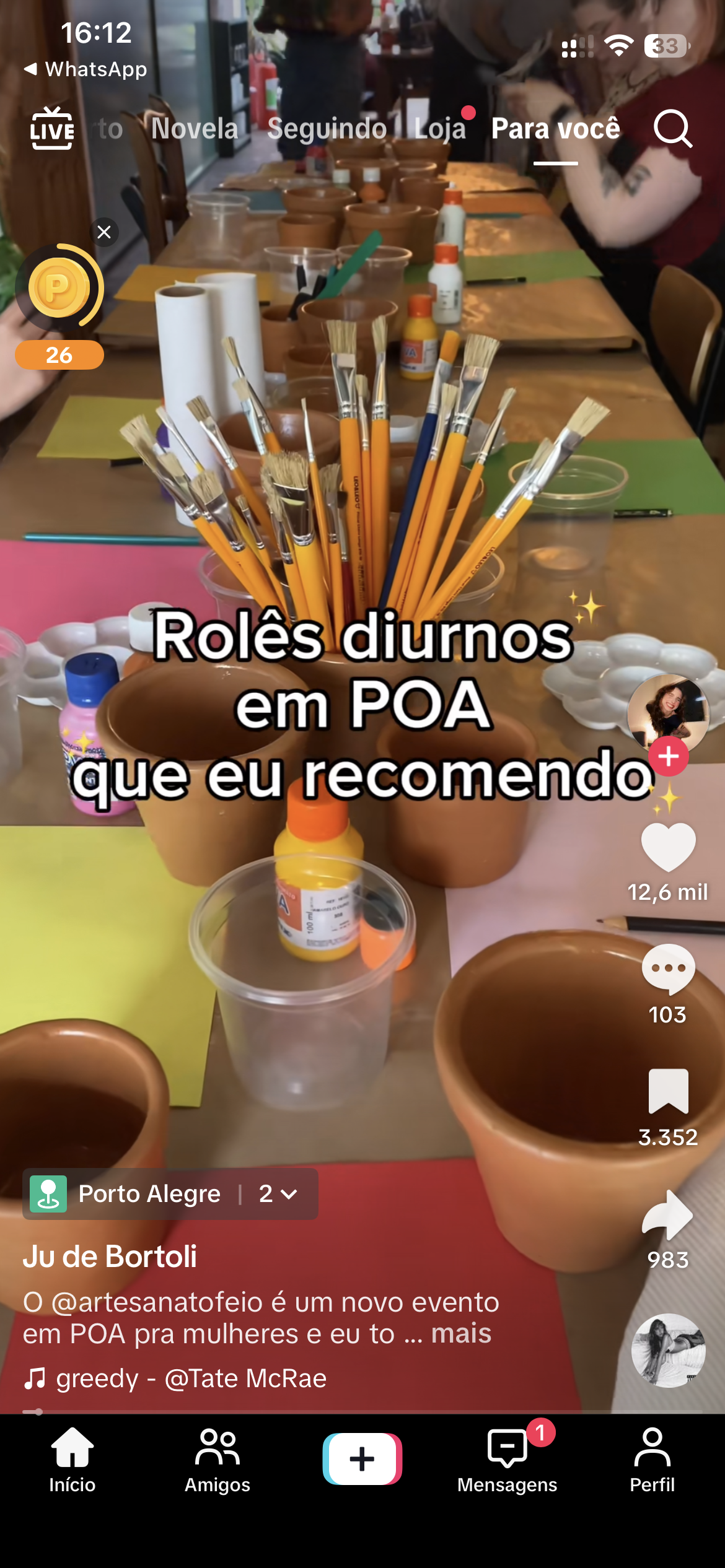Go to the Amigos tab
This screenshot has height=1568, width=725.
(x=217, y=1461)
